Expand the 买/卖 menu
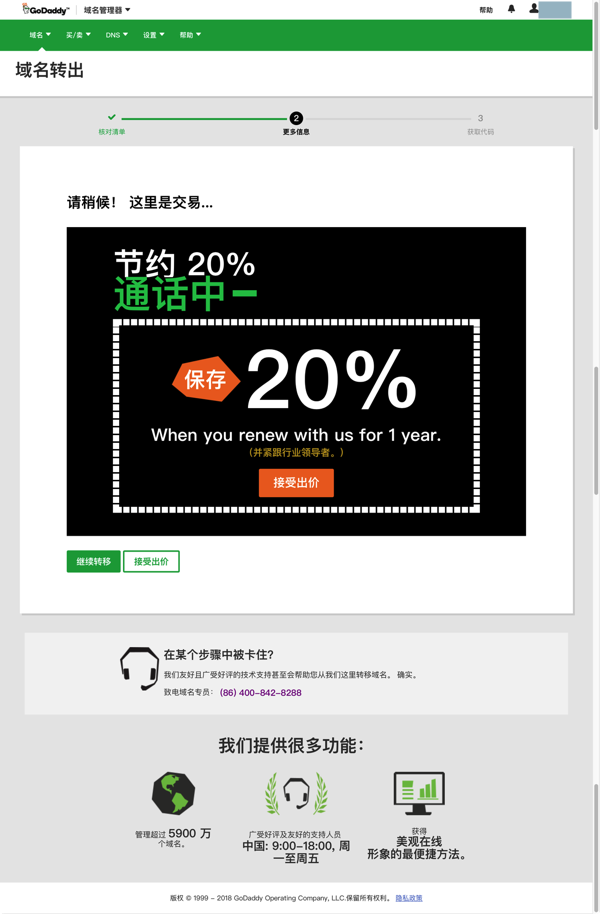The width and height of the screenshot is (600, 914). pos(78,35)
